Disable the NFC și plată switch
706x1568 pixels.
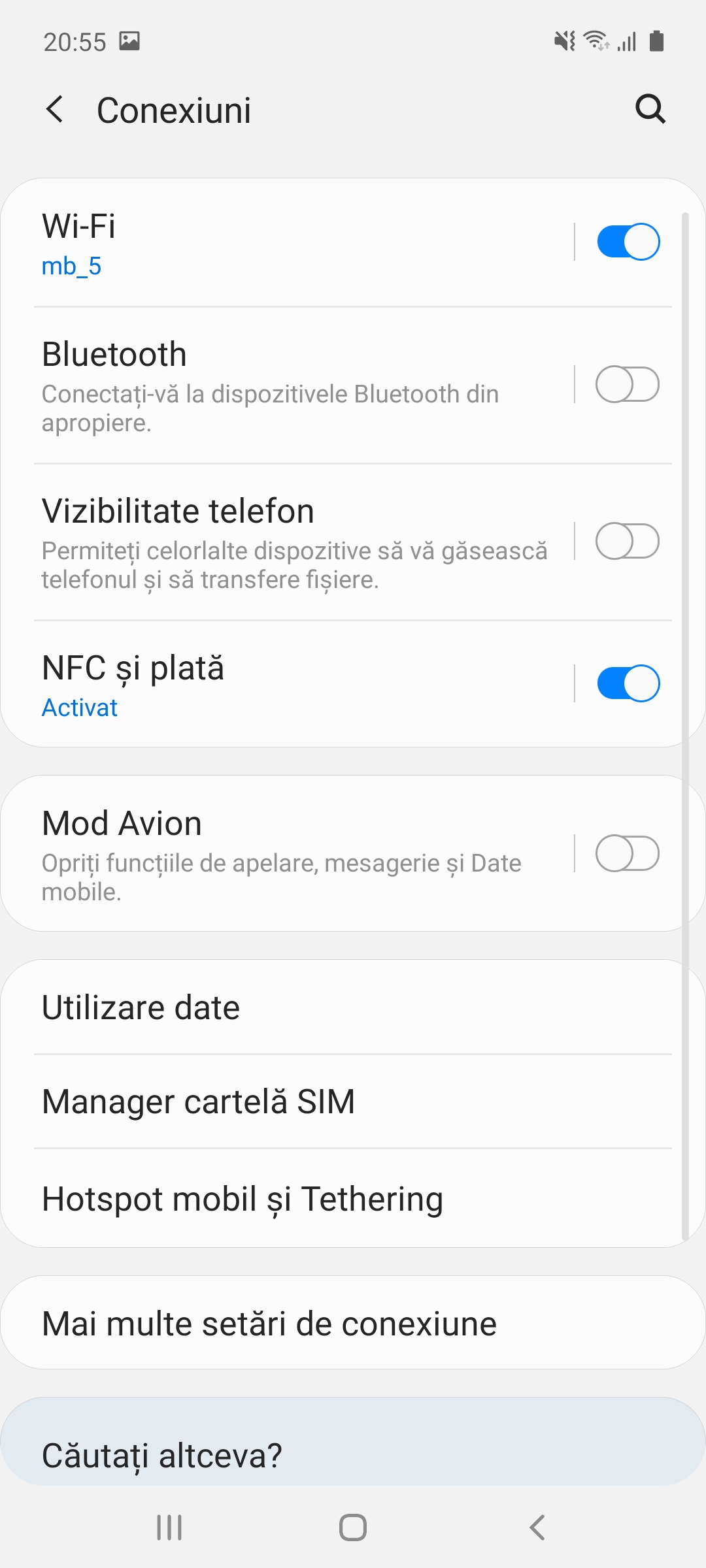(628, 683)
